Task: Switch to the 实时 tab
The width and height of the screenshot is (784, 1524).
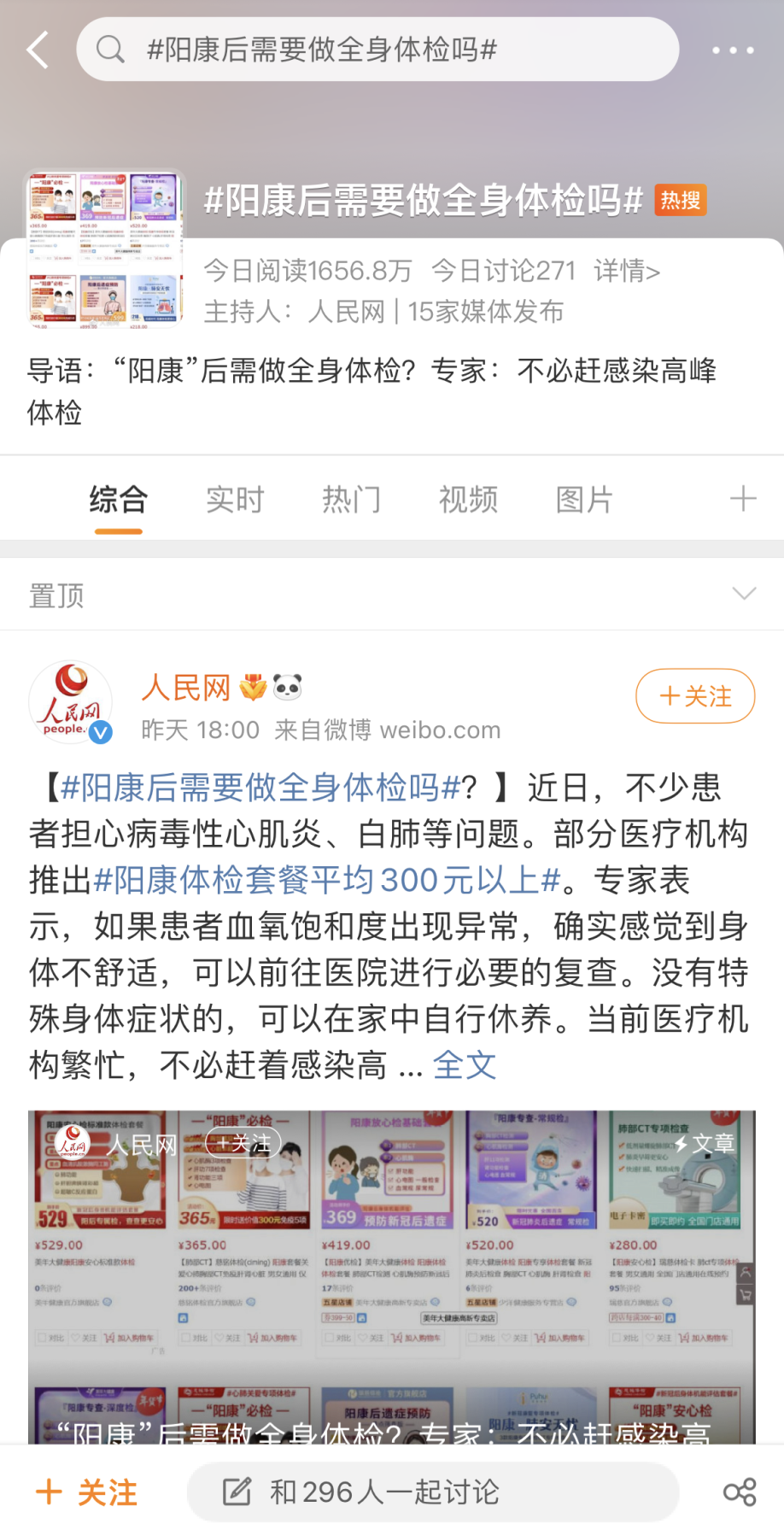Action: pos(235,500)
